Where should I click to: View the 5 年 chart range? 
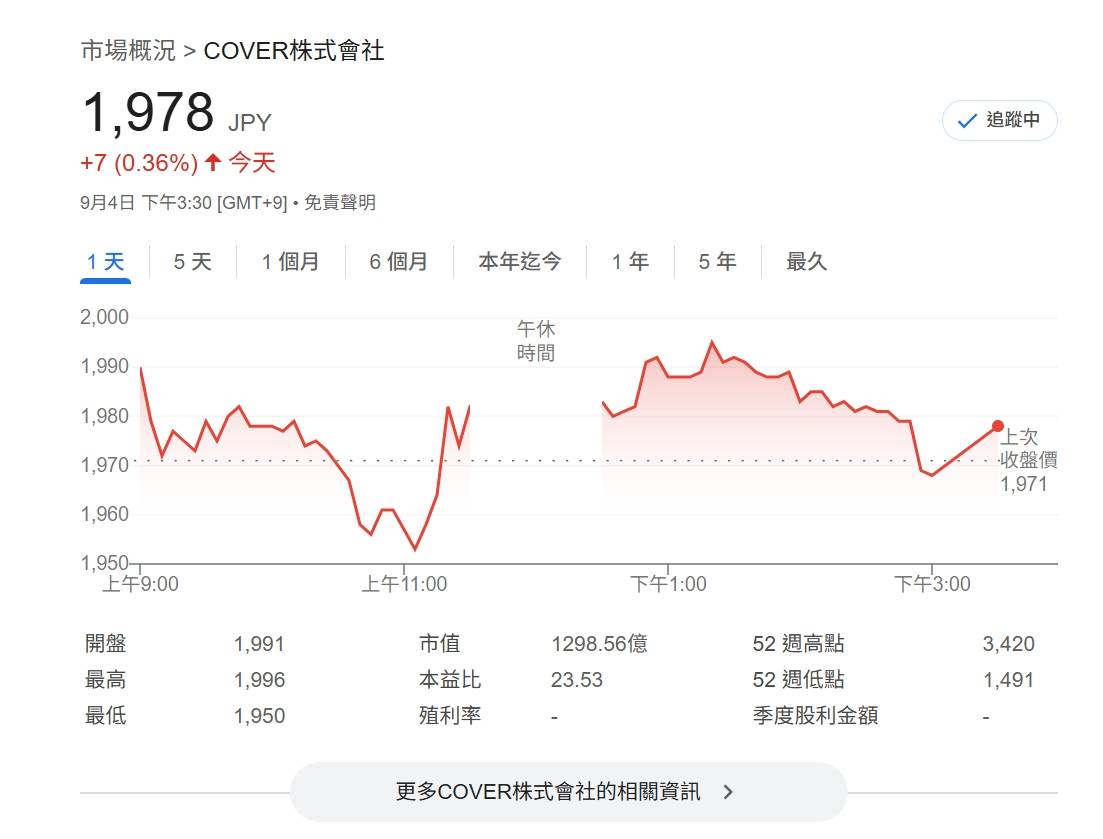click(x=717, y=262)
